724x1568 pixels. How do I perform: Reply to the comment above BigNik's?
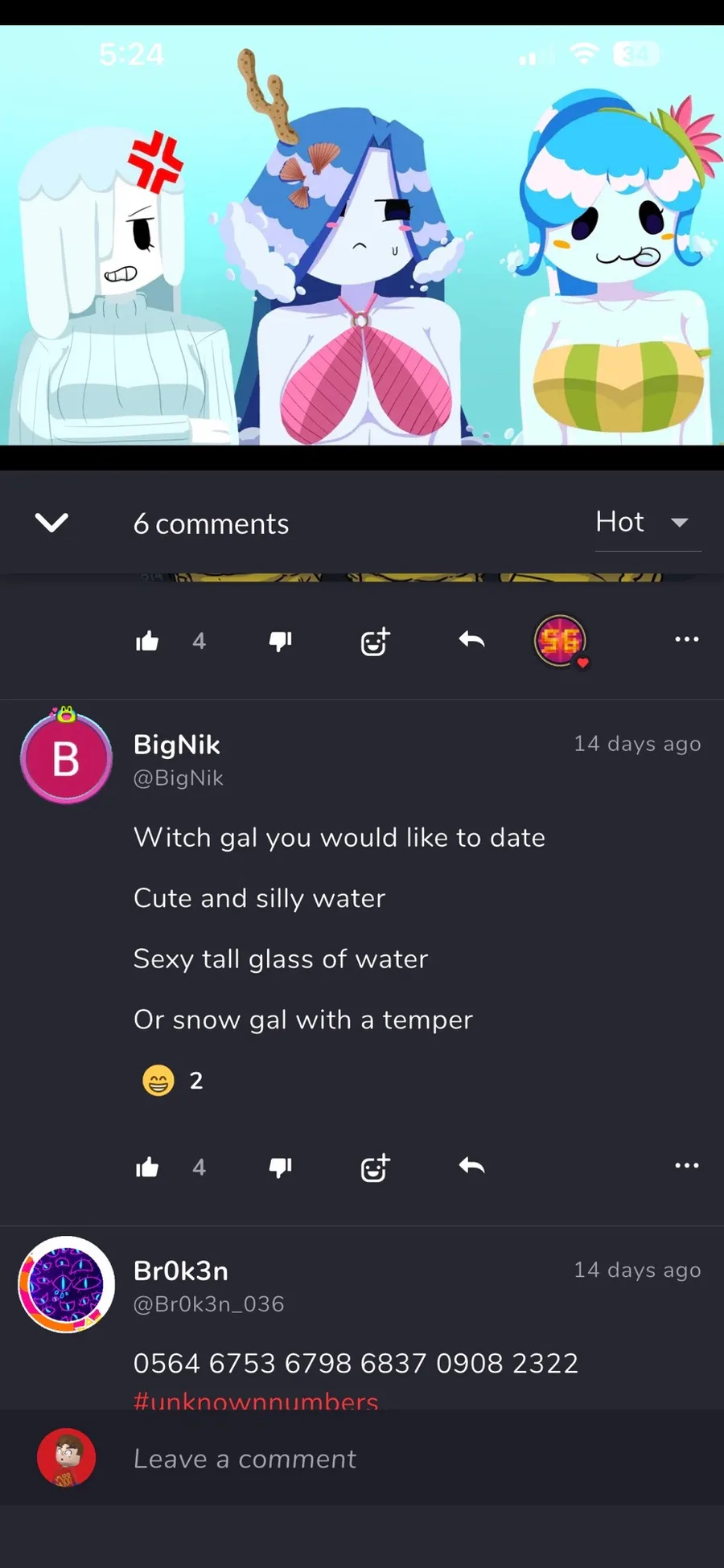[x=471, y=639]
